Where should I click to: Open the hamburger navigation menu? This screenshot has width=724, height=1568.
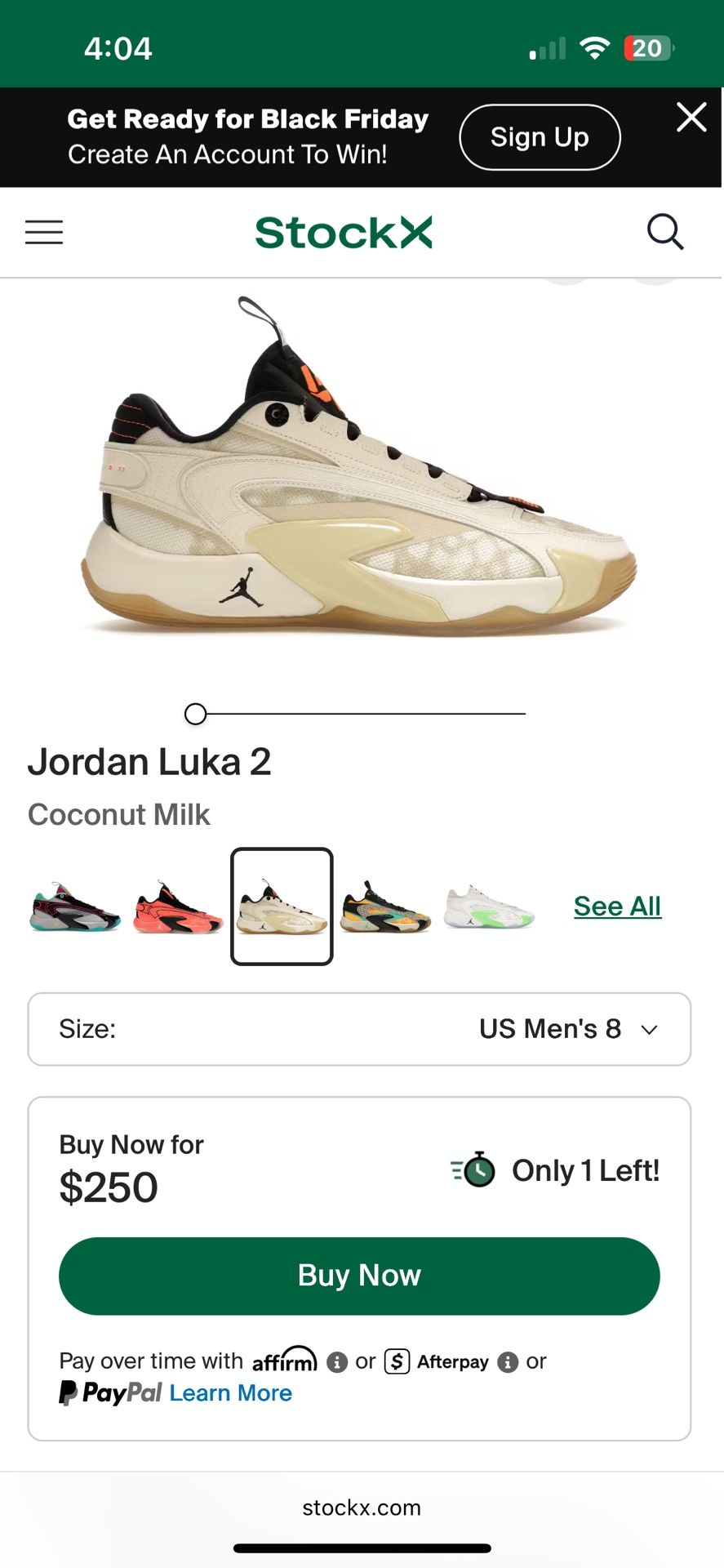(43, 232)
